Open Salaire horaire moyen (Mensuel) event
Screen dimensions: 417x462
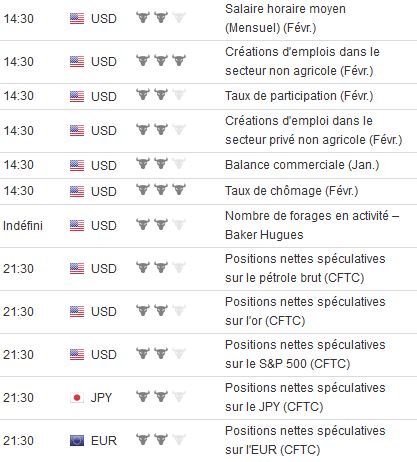(x=285, y=18)
